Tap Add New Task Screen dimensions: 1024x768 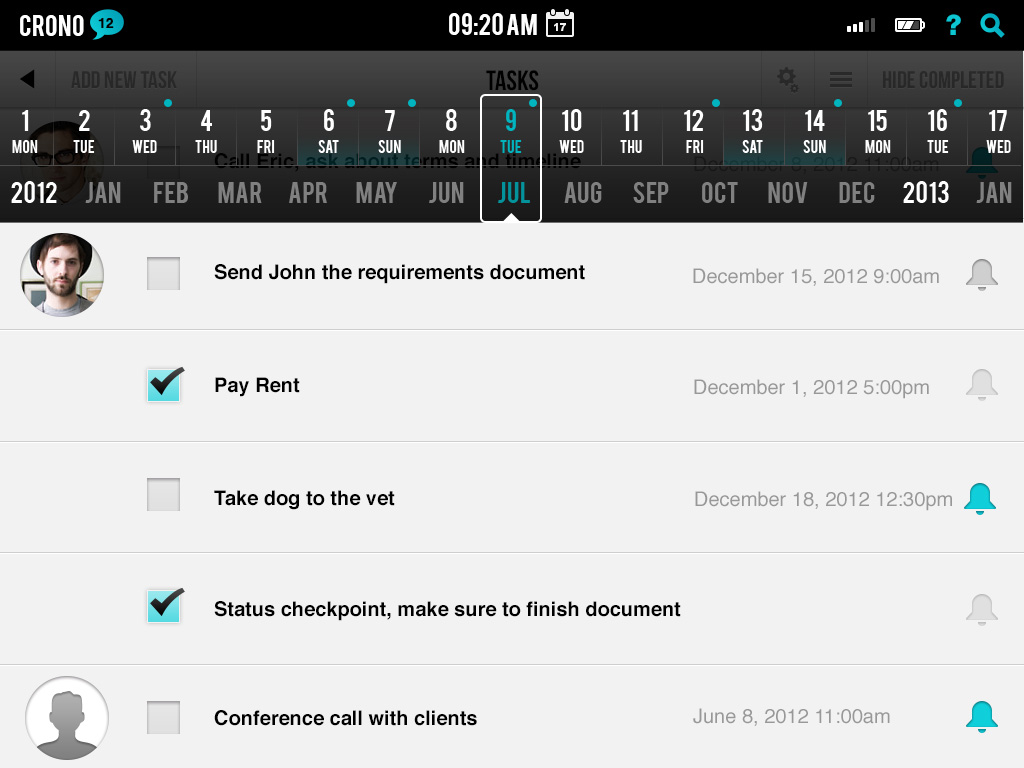coord(124,79)
